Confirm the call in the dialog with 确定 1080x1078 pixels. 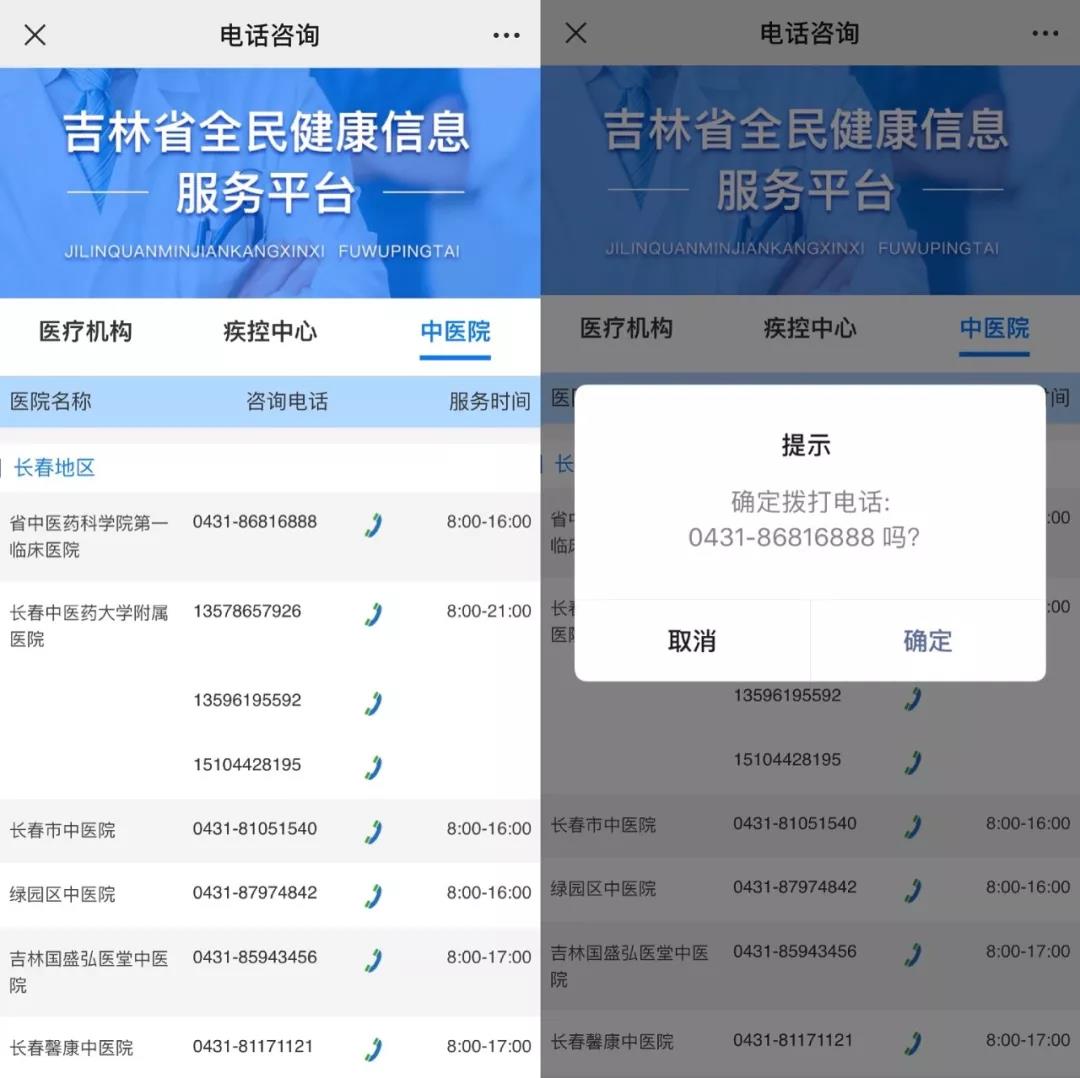[x=927, y=641]
